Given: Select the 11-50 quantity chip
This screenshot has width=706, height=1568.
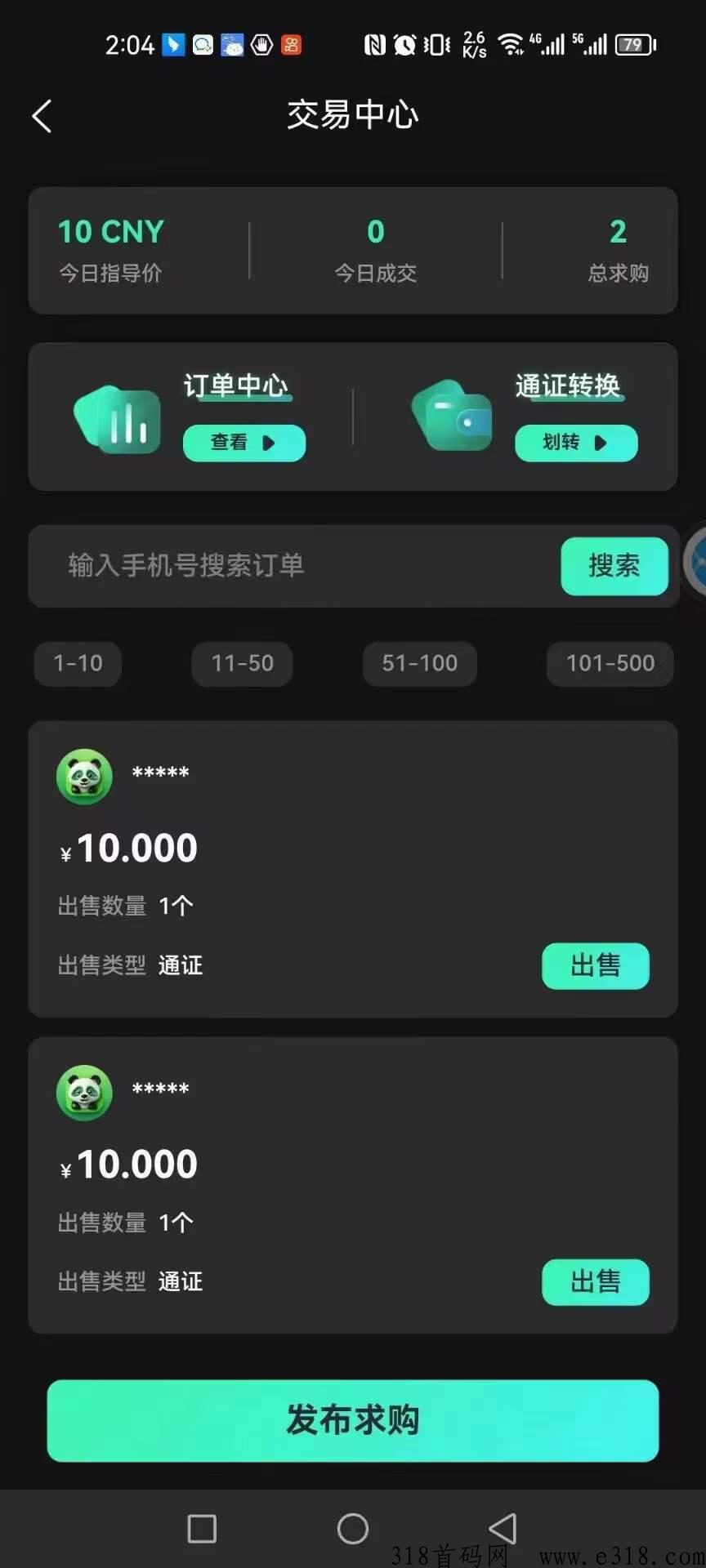Looking at the screenshot, I should point(242,663).
